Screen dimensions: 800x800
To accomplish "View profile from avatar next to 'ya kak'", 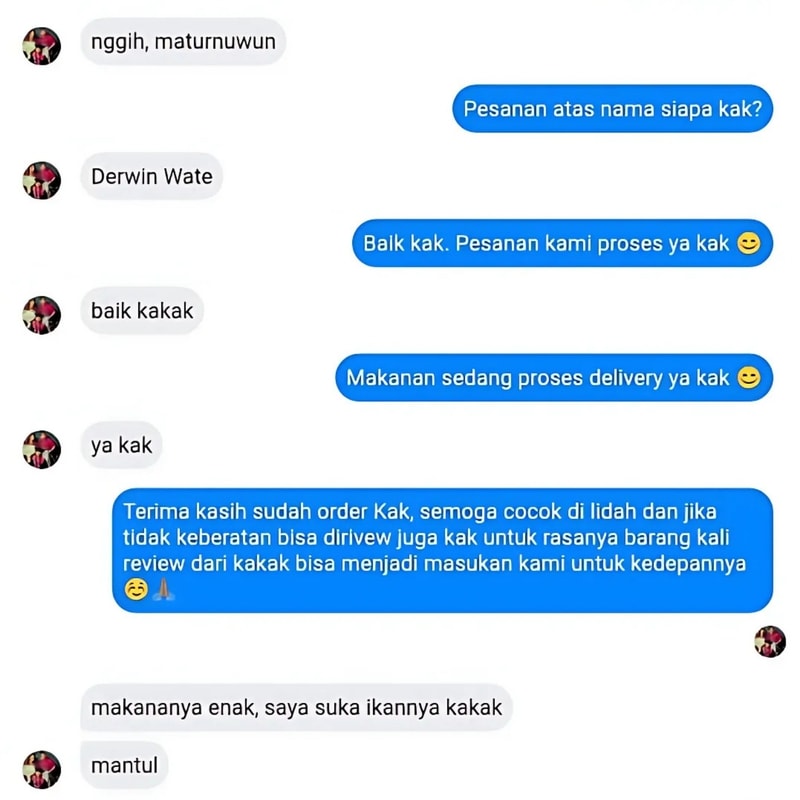I will click(x=42, y=449).
